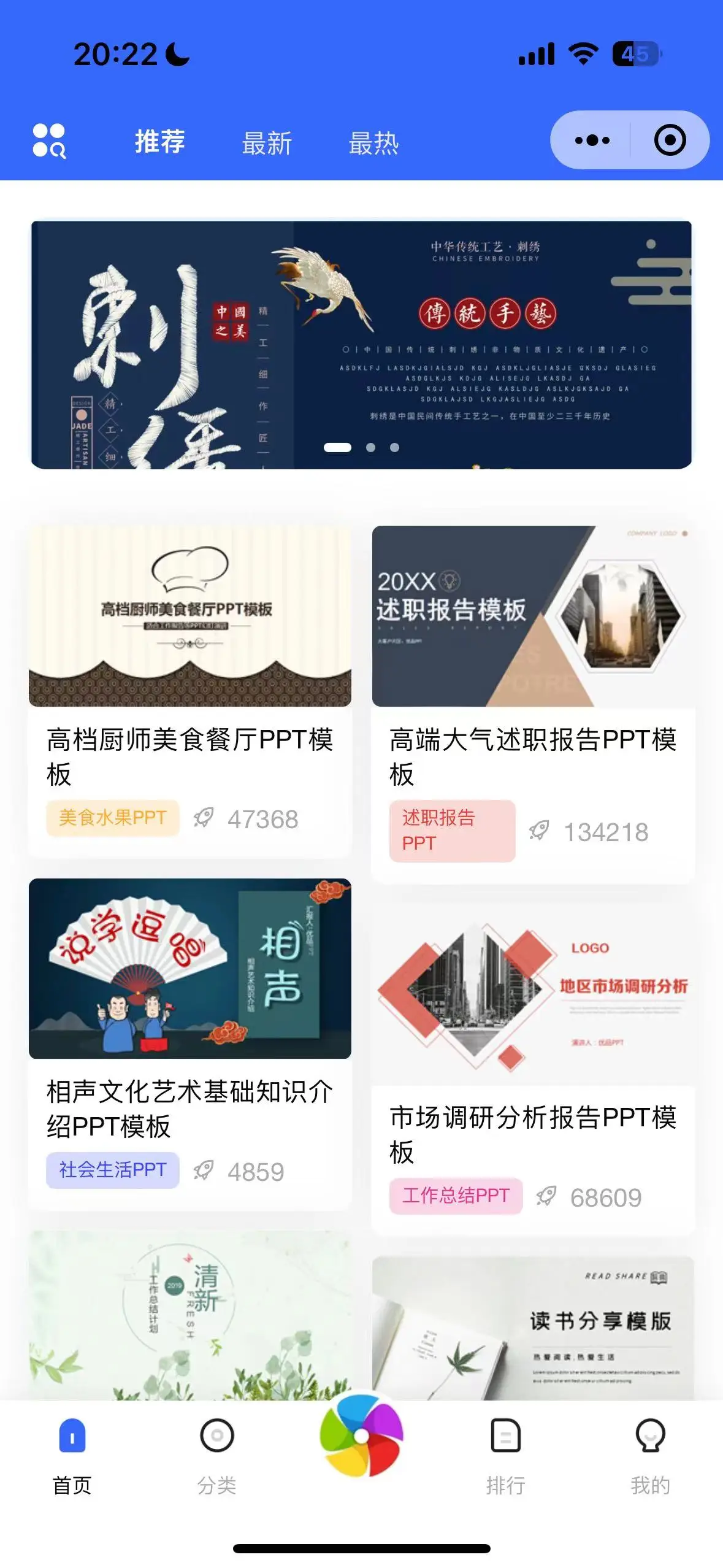Image resolution: width=723 pixels, height=1568 pixels.
Task: Open the category search icon
Action: pyautogui.click(x=49, y=141)
